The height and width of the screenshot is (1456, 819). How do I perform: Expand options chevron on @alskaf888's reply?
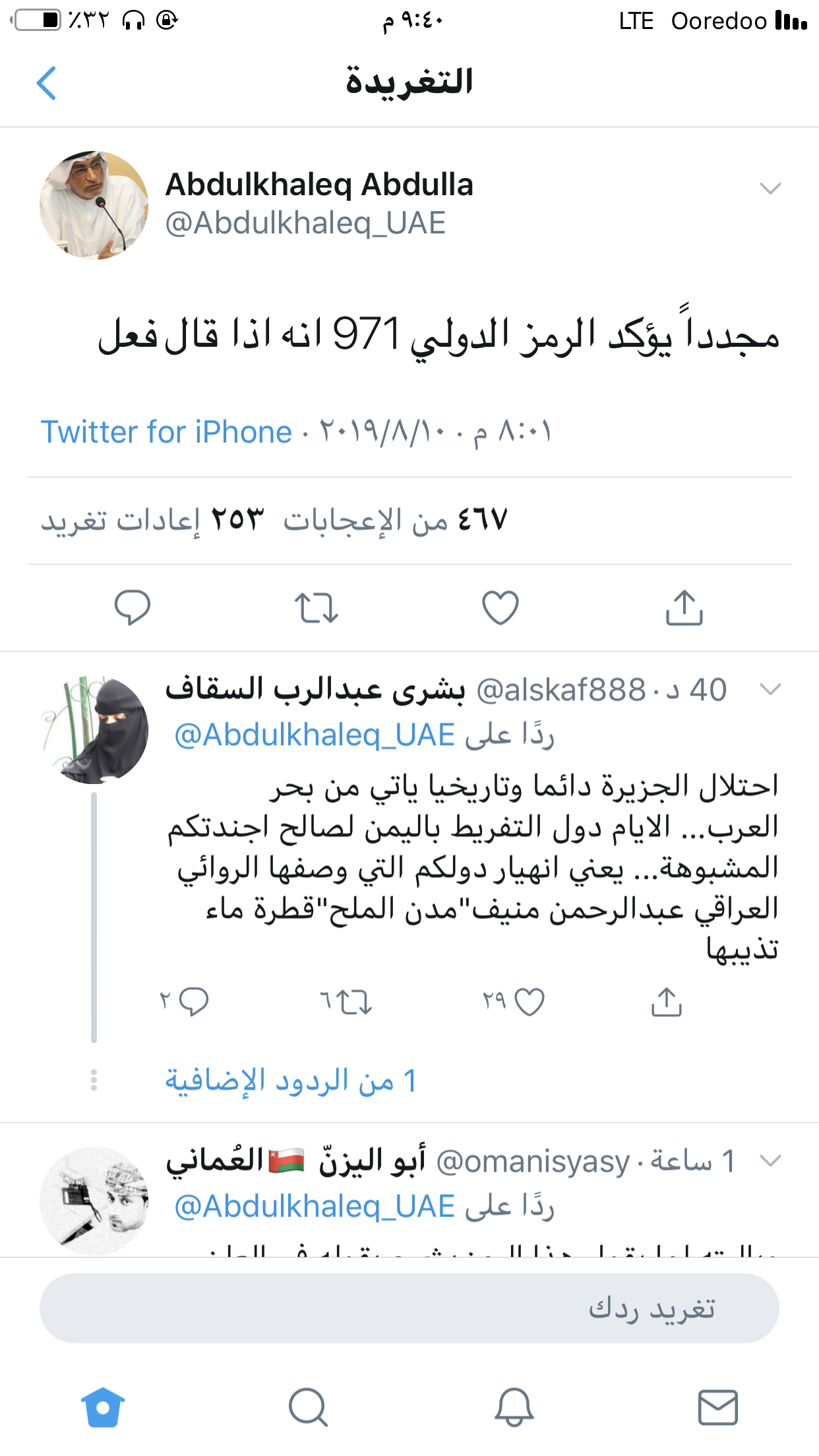tap(770, 690)
